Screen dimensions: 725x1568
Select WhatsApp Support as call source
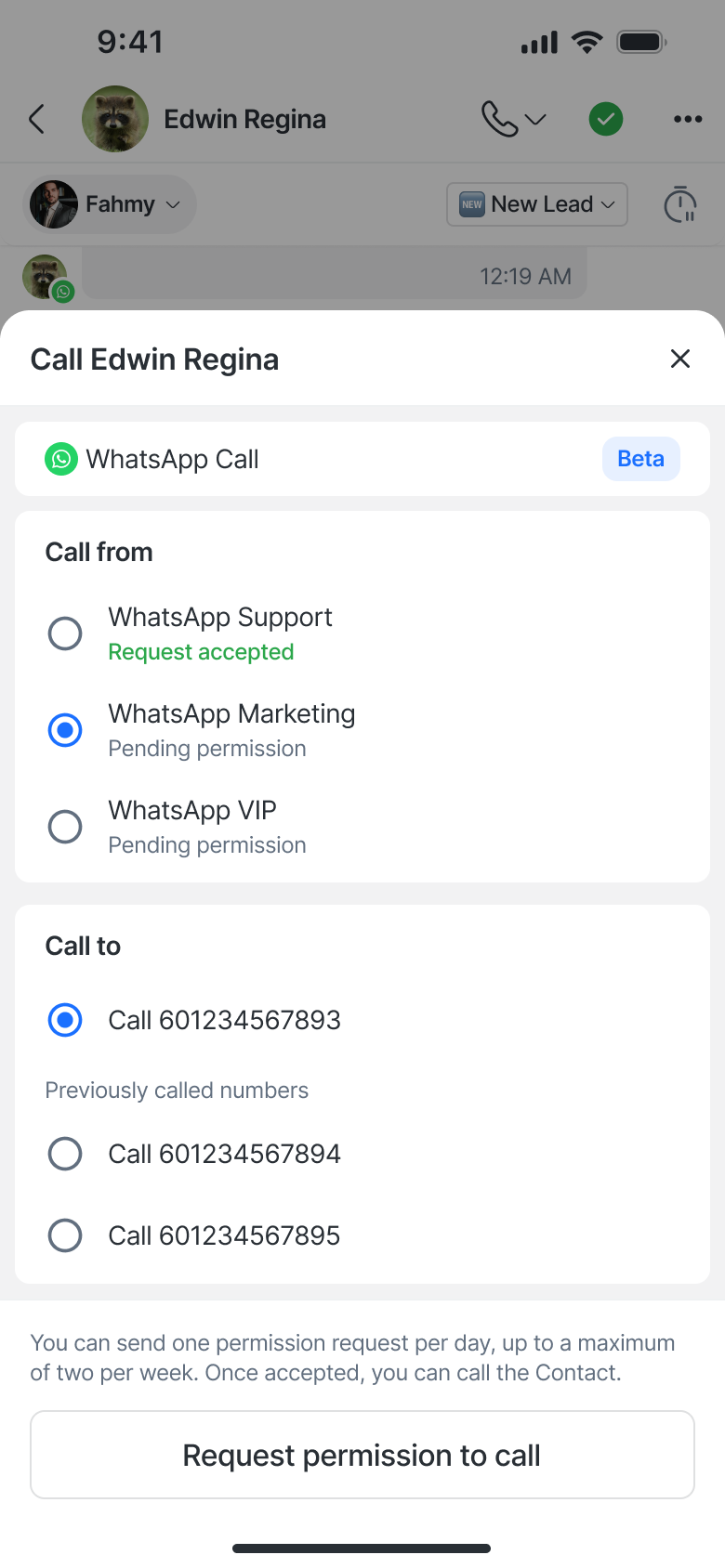tap(65, 634)
